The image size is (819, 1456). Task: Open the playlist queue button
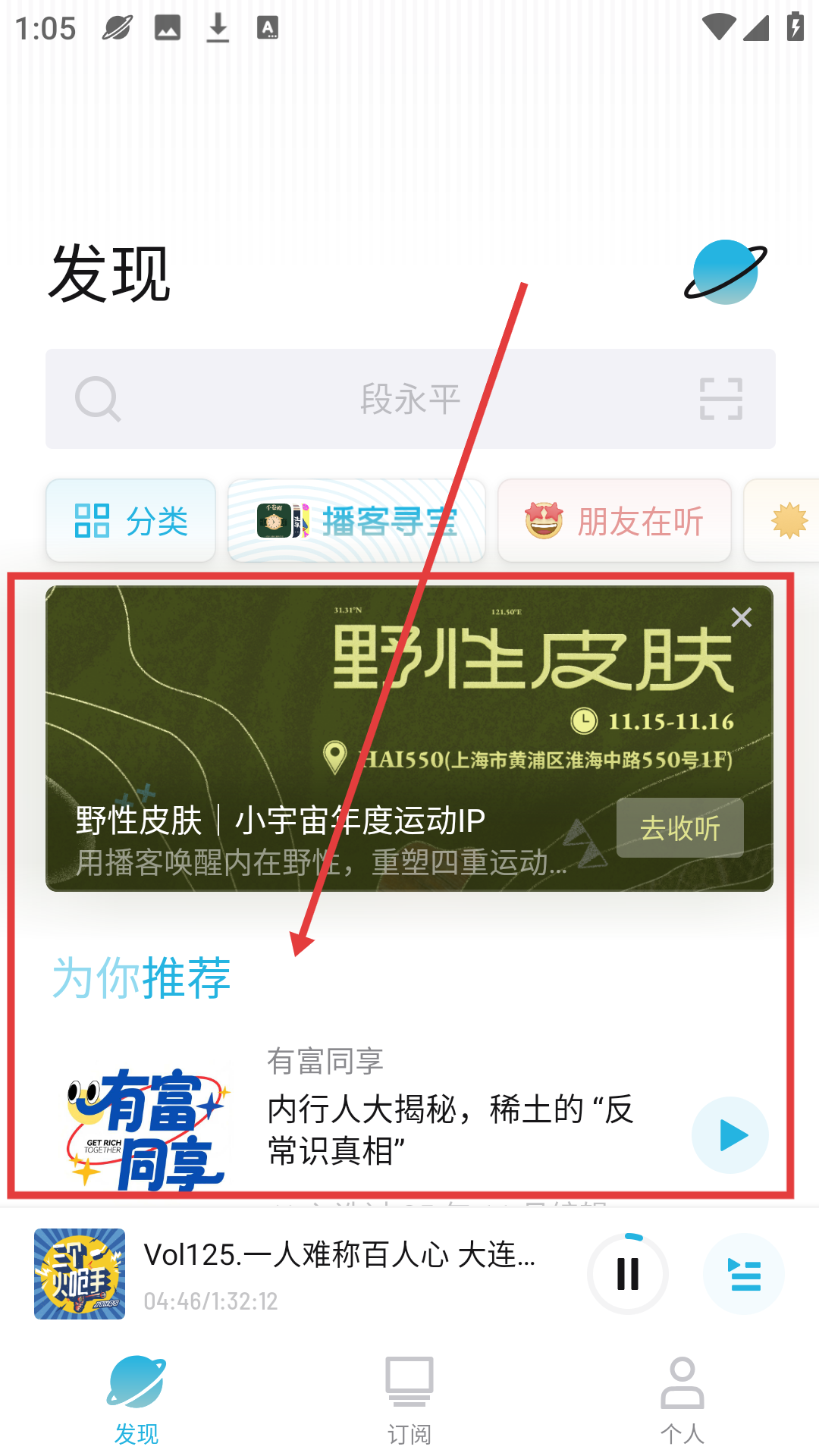[x=743, y=1274]
